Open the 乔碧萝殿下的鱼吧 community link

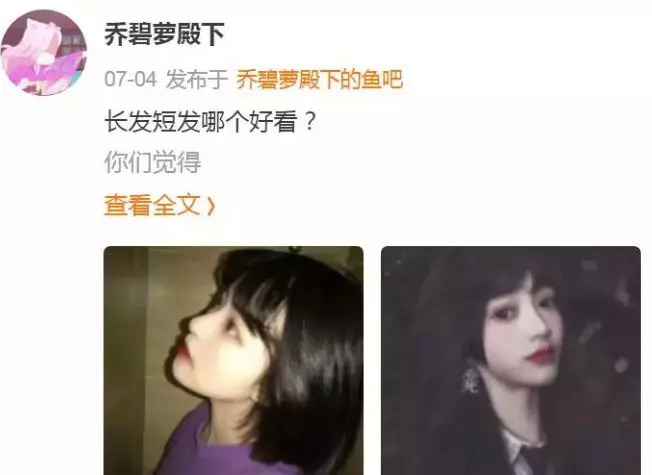coord(318,79)
